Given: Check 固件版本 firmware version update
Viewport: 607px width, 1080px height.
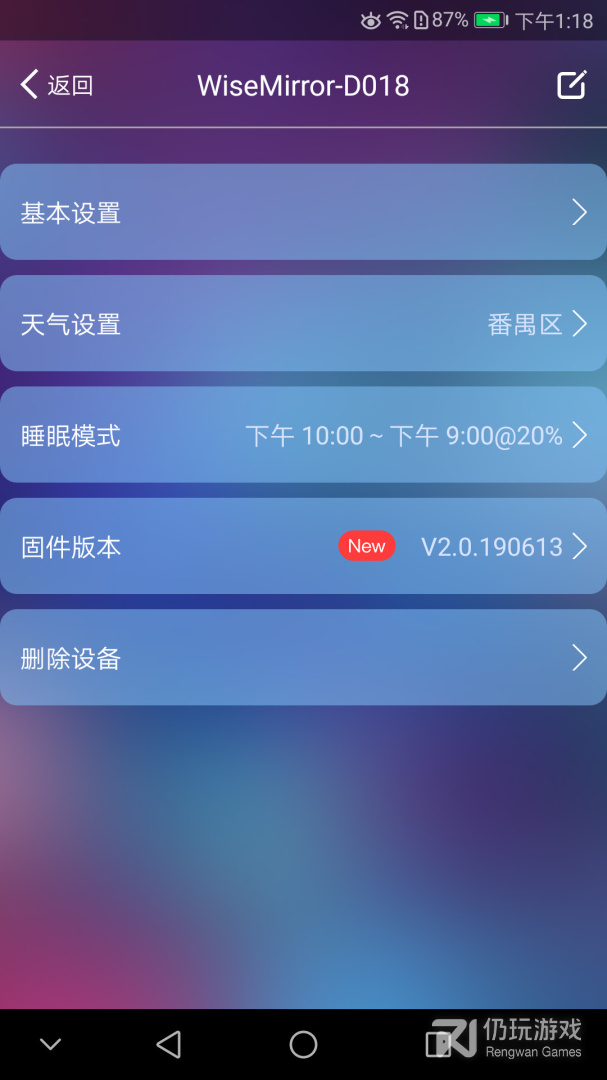Looking at the screenshot, I should 303,547.
